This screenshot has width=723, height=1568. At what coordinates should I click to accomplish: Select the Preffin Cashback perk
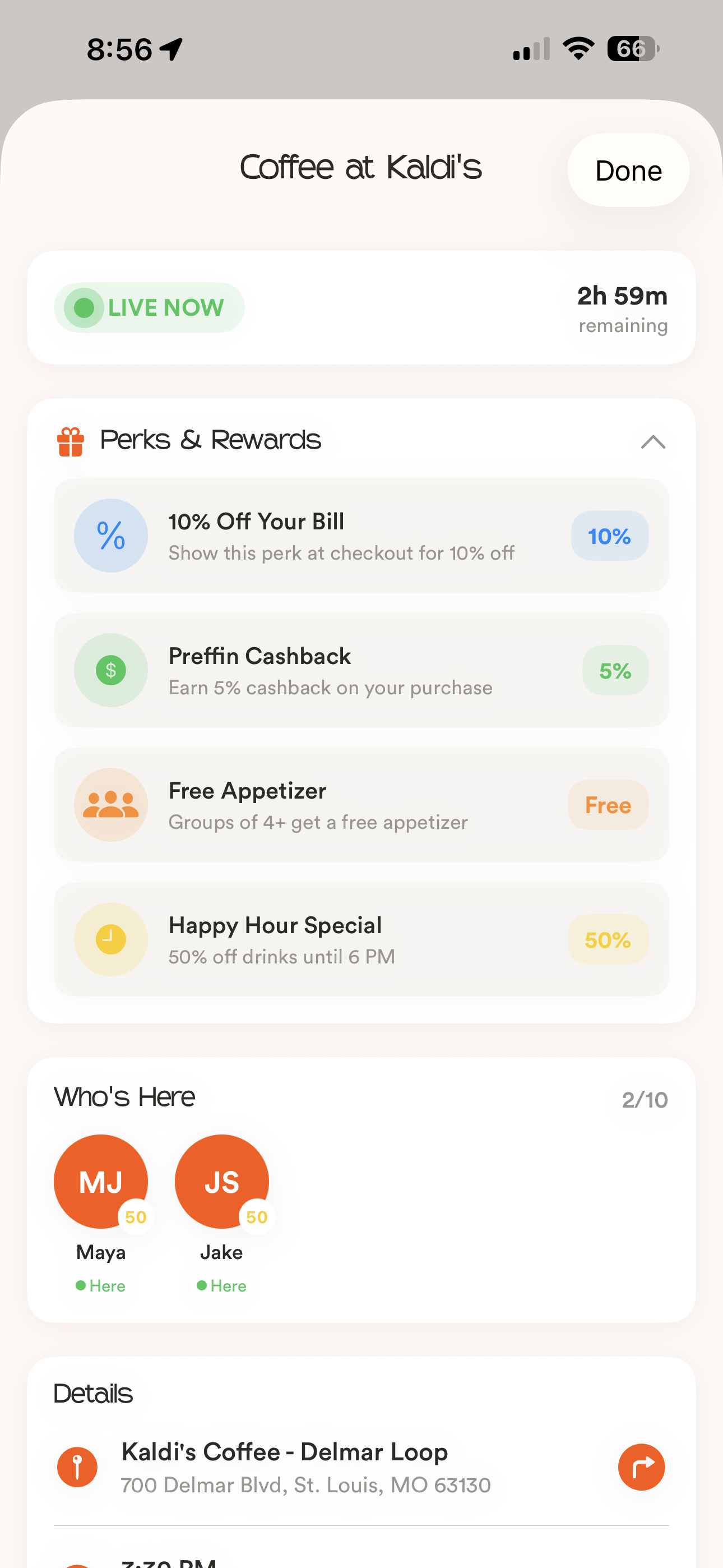361,670
